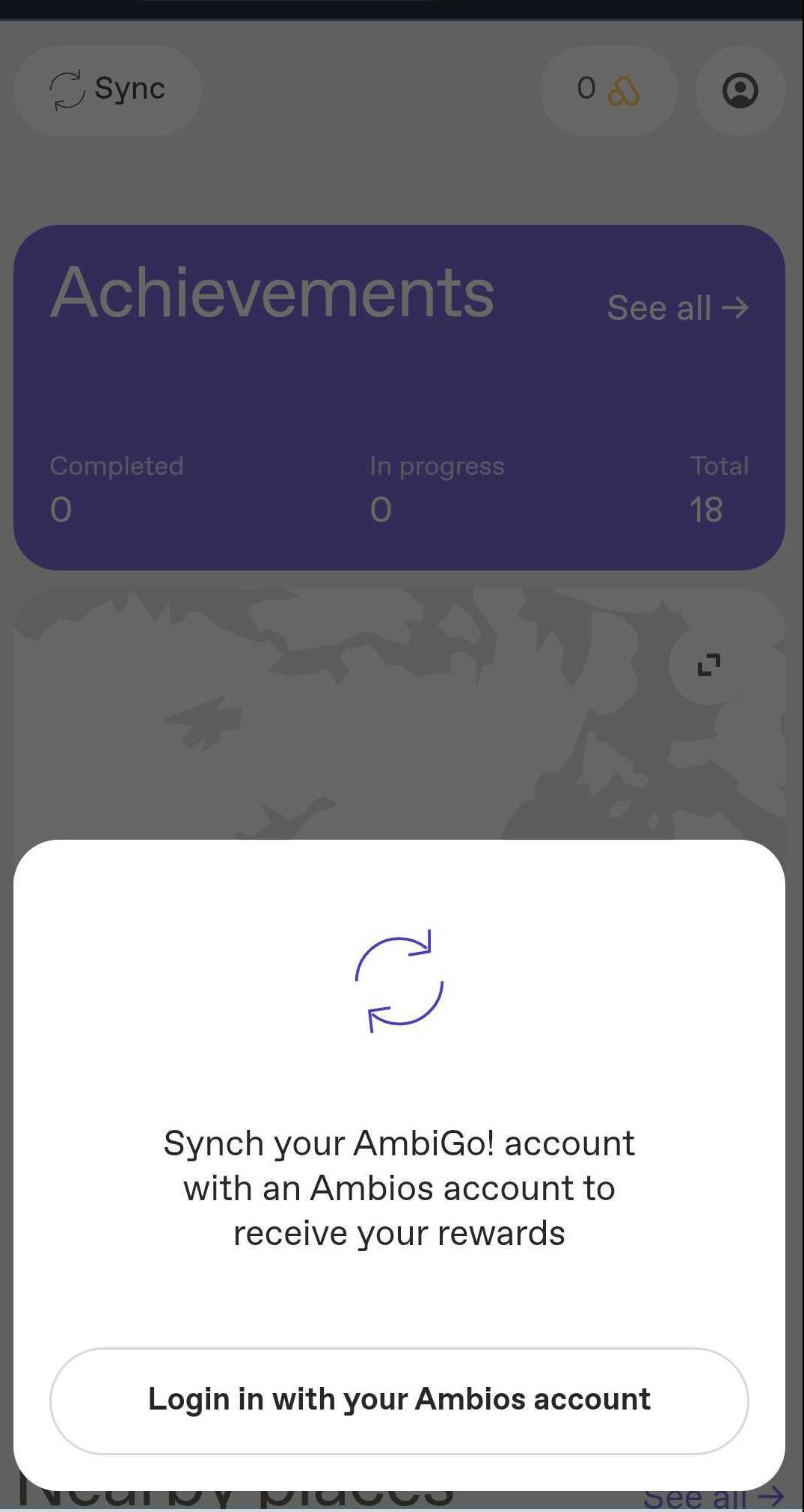This screenshot has height=1512, width=804.
Task: Tap the Completed counter showing 0
Action: click(62, 508)
